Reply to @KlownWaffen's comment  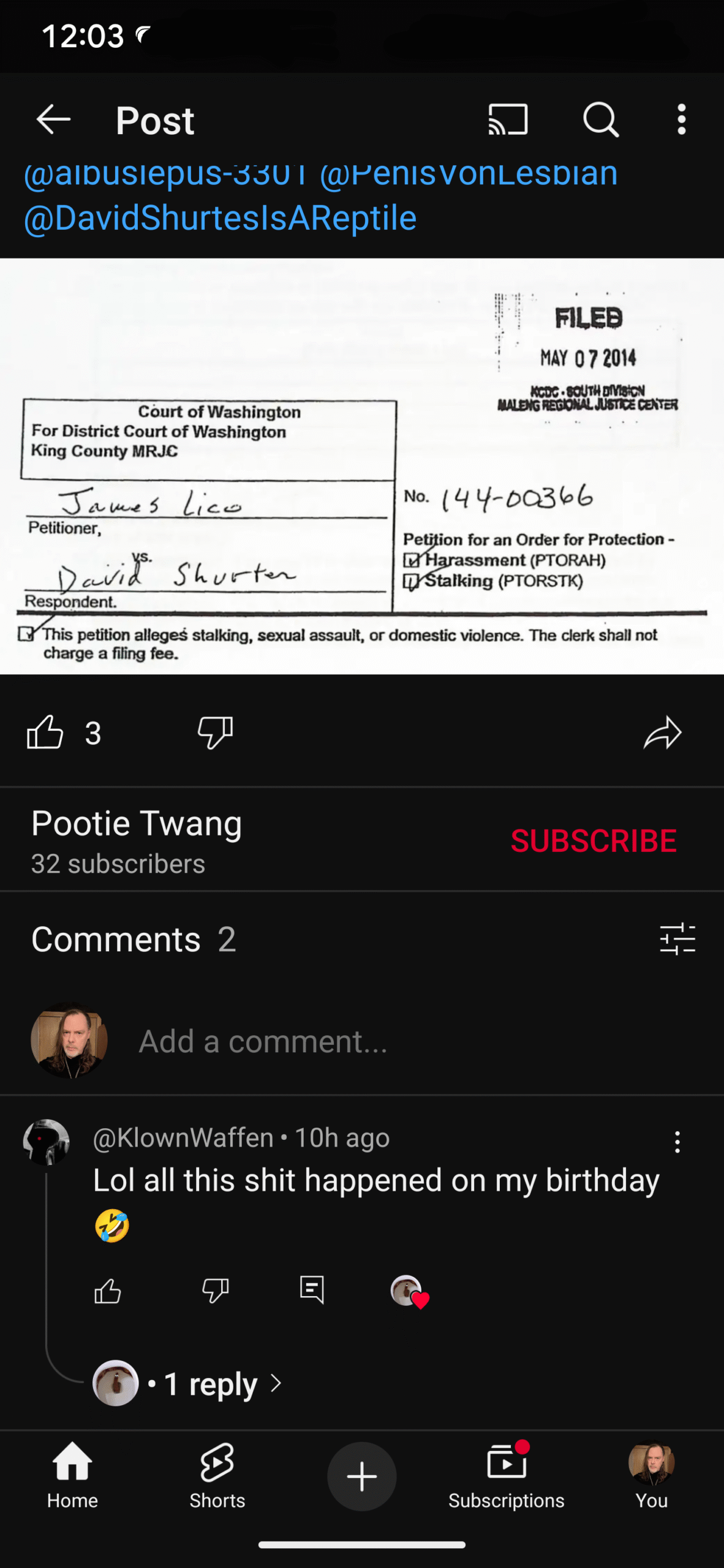tap(312, 1290)
